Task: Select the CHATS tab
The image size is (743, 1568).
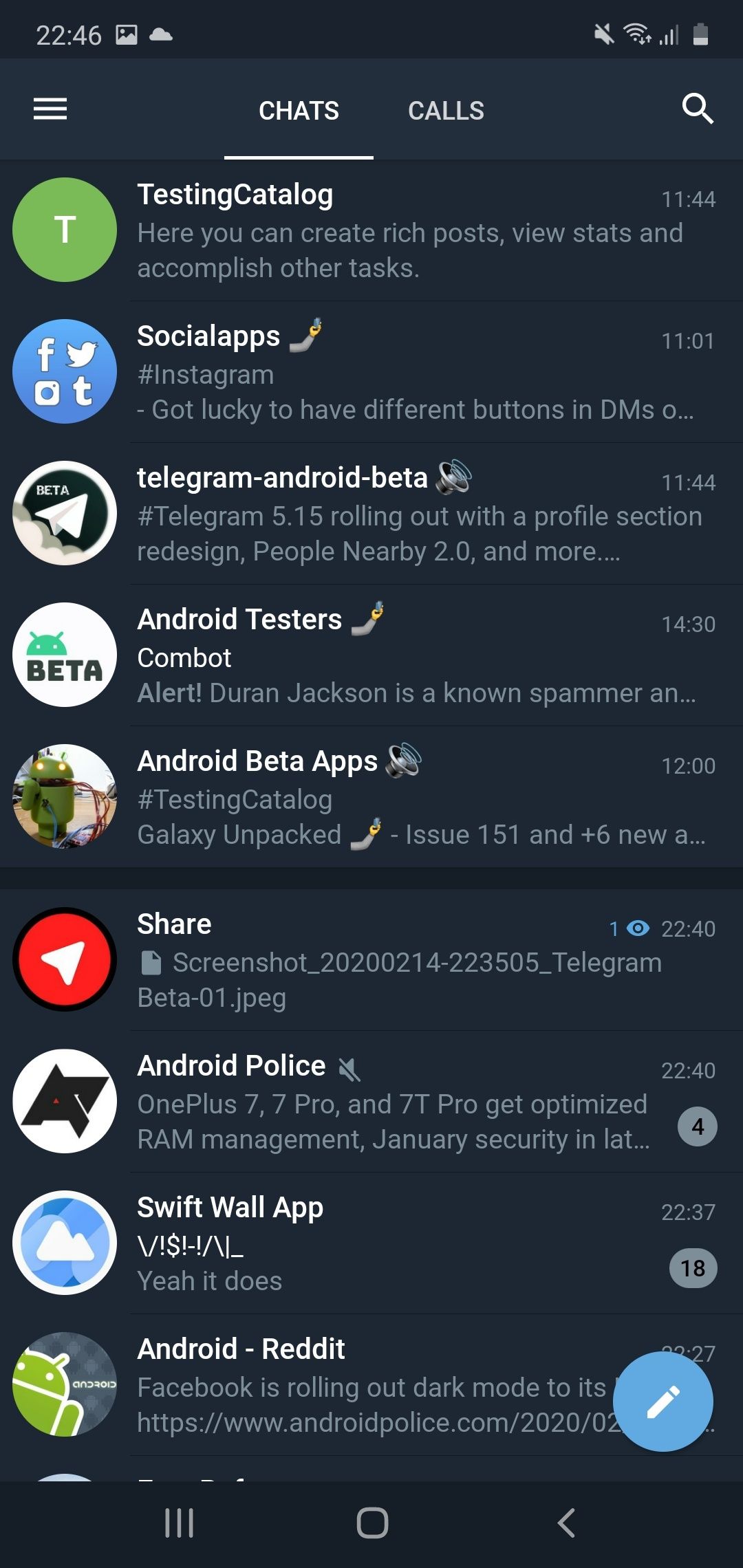Action: coord(299,110)
